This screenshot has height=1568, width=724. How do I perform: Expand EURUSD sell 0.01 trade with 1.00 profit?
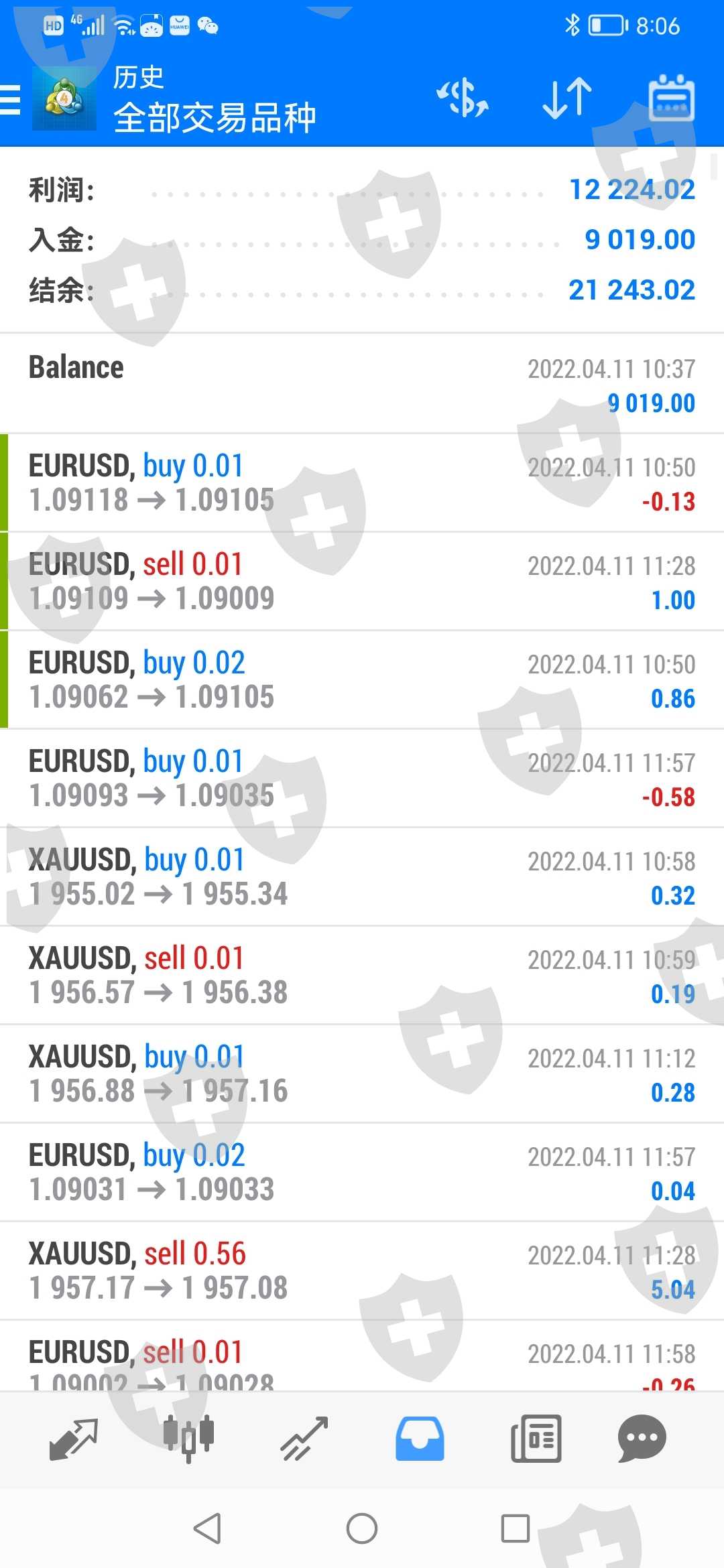[x=362, y=581]
